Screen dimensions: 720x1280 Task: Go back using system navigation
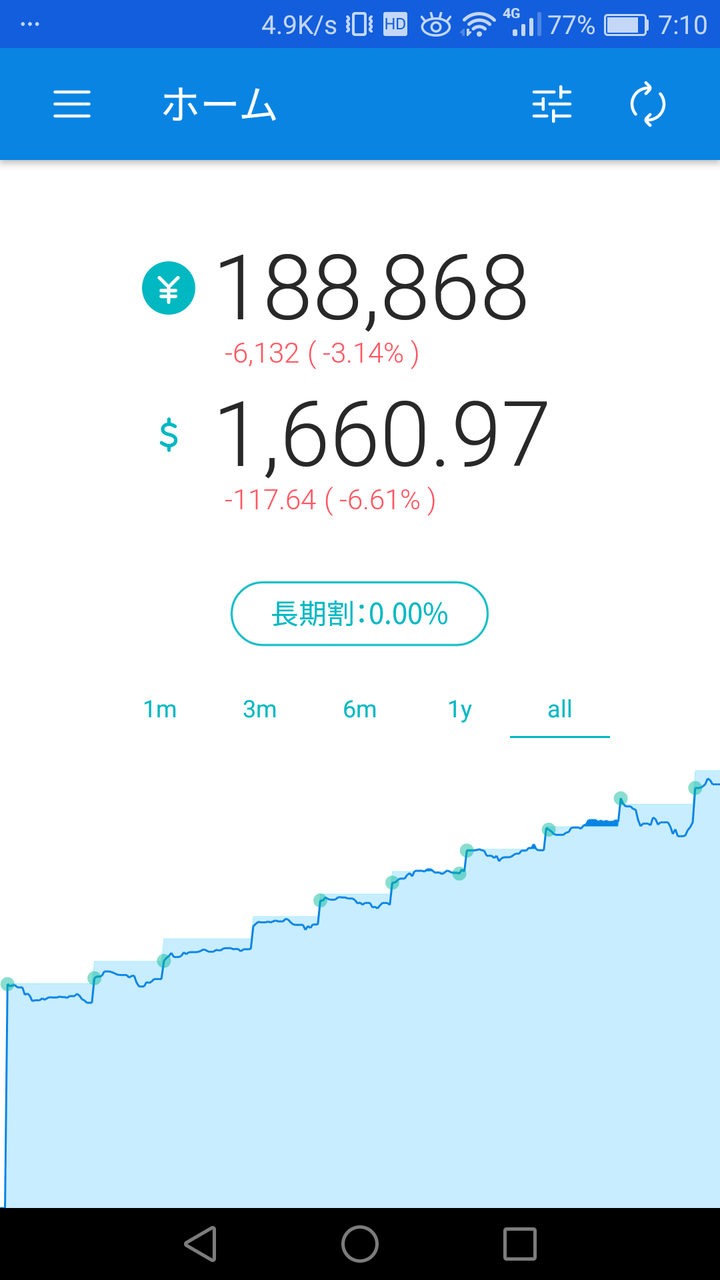pyautogui.click(x=201, y=1244)
